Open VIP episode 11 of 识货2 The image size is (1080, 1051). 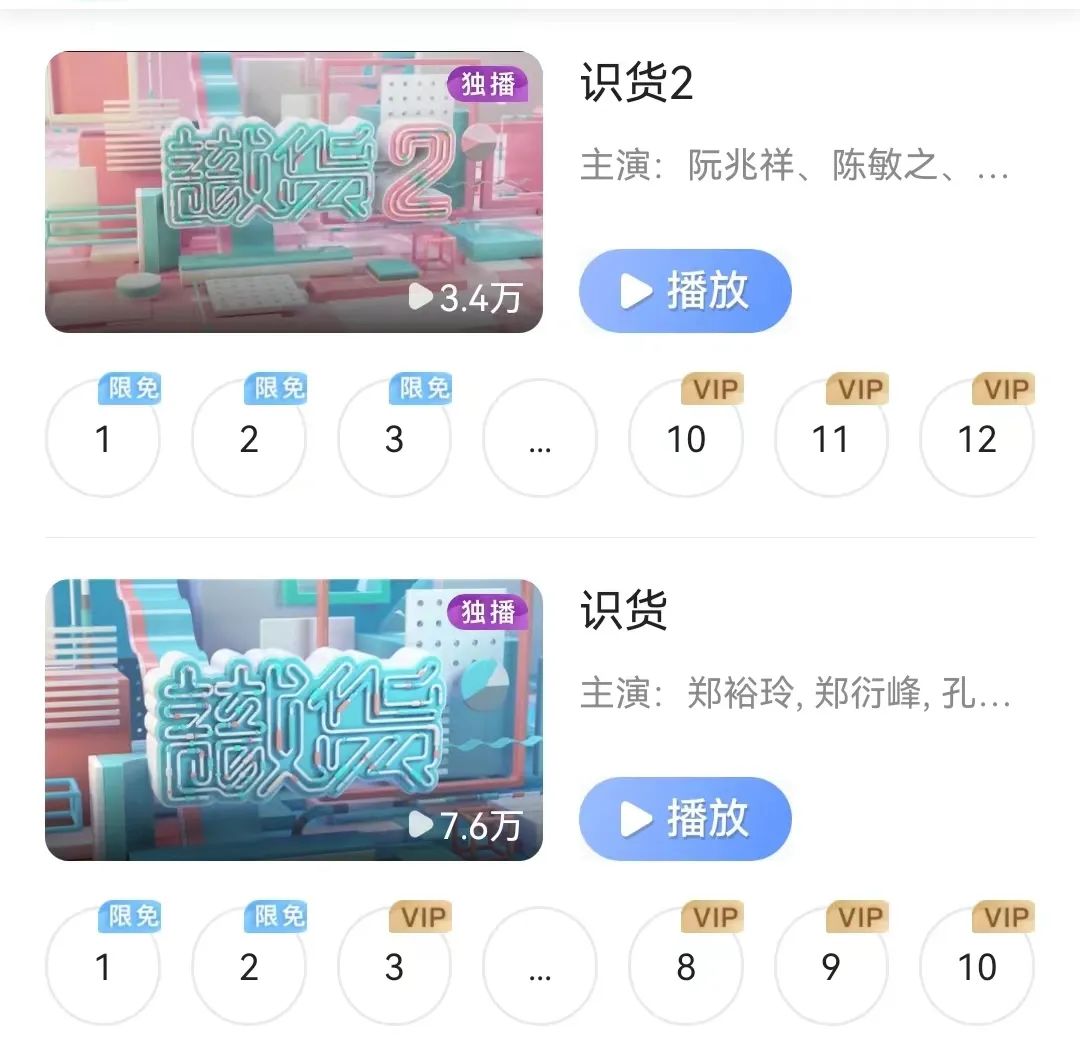[x=831, y=438]
